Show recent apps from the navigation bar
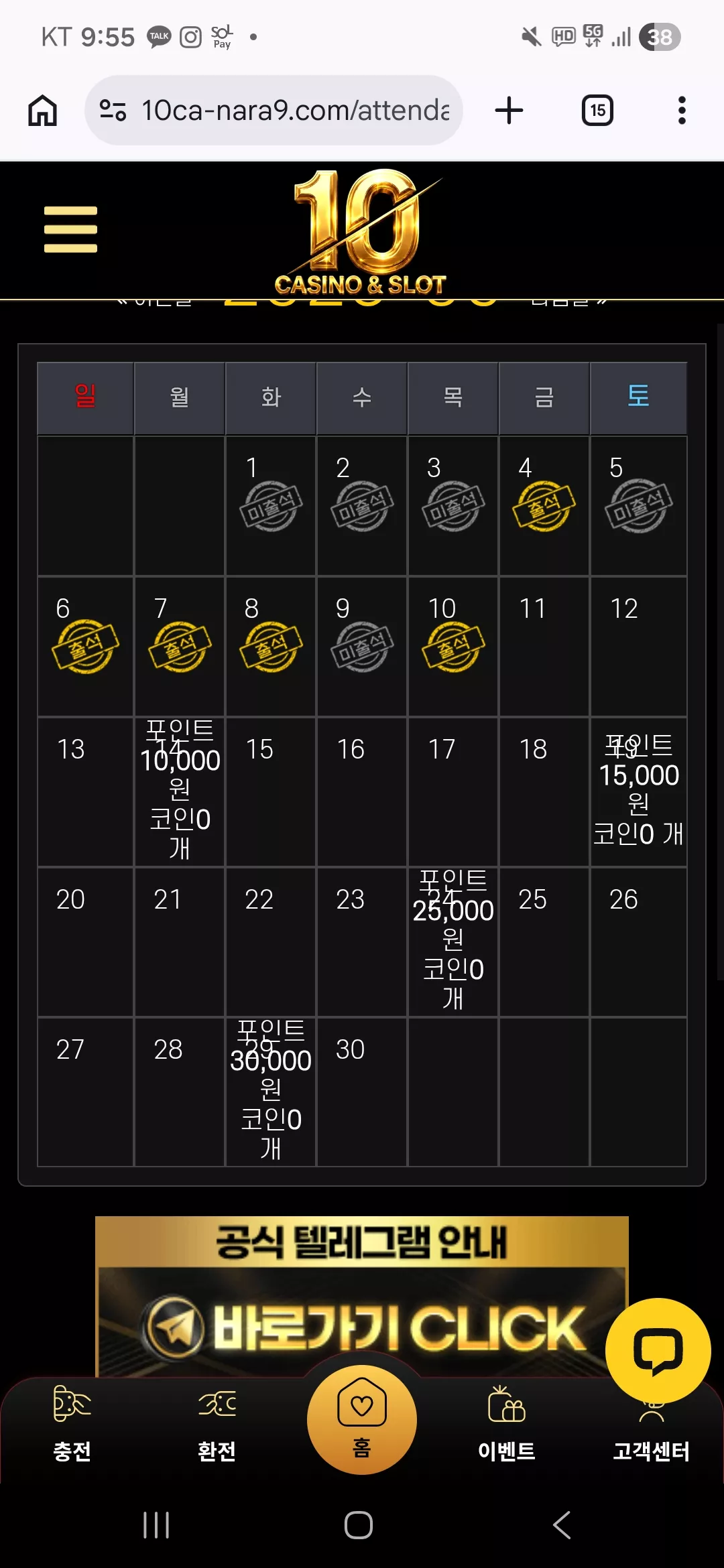The height and width of the screenshot is (1568, 724). point(156,1525)
